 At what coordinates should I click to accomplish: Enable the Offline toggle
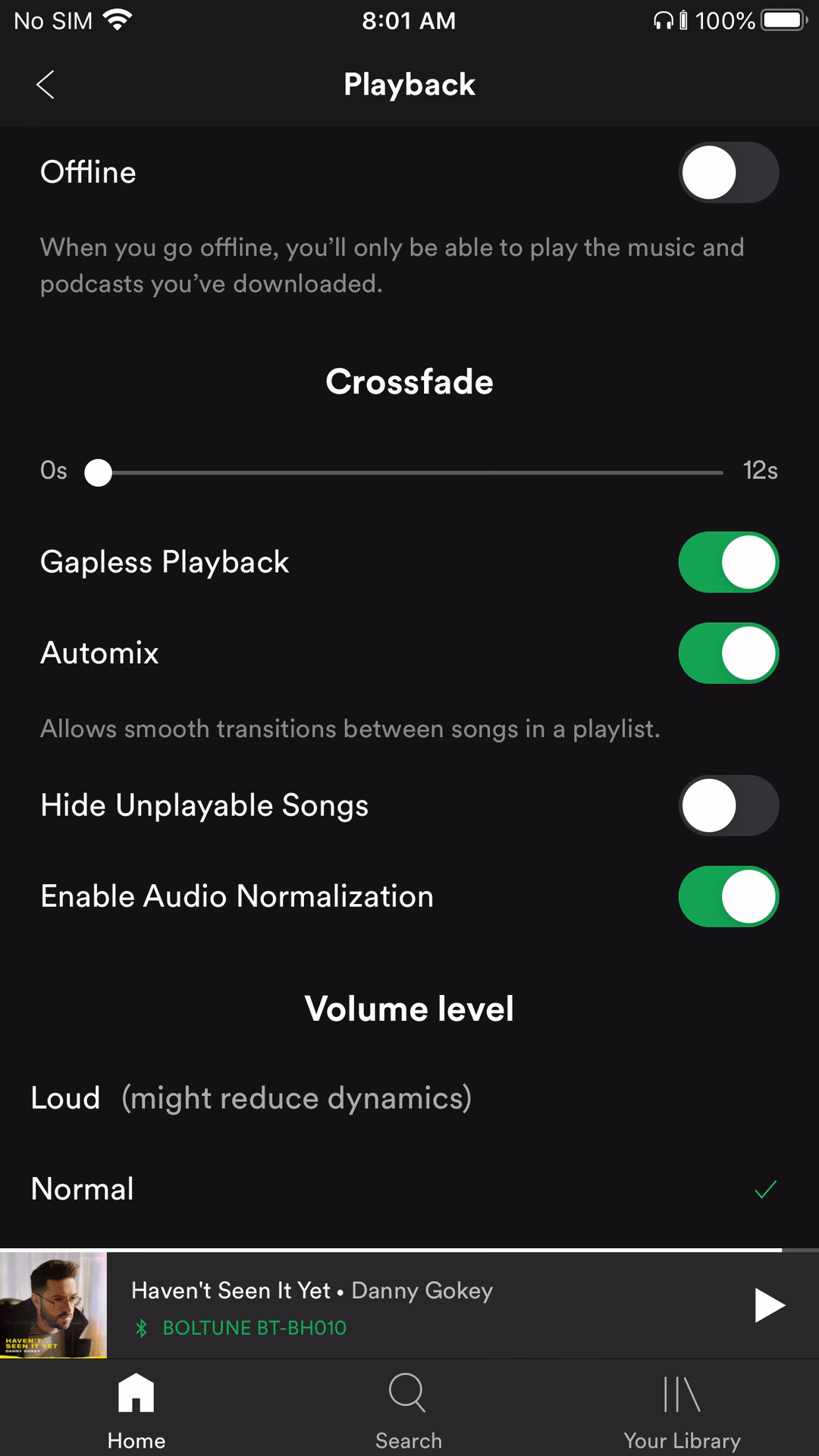(727, 172)
